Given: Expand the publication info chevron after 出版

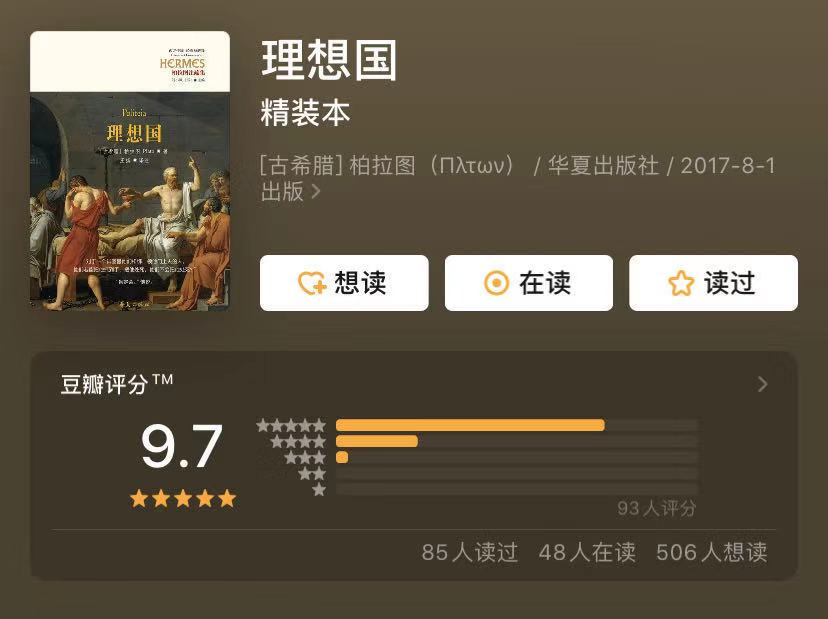Looking at the screenshot, I should (x=316, y=192).
